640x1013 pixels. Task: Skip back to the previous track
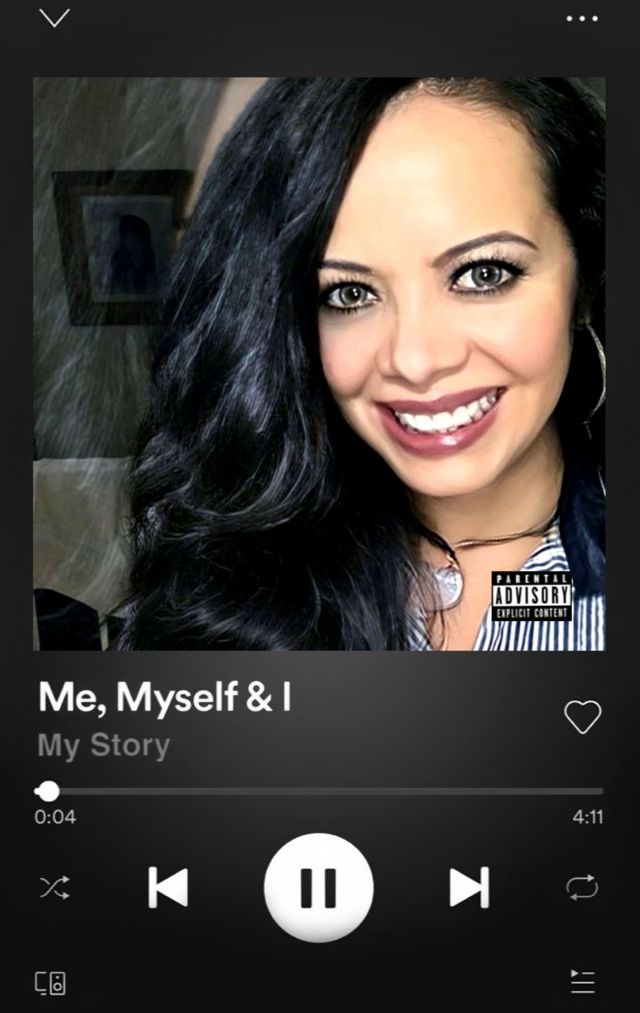(168, 887)
